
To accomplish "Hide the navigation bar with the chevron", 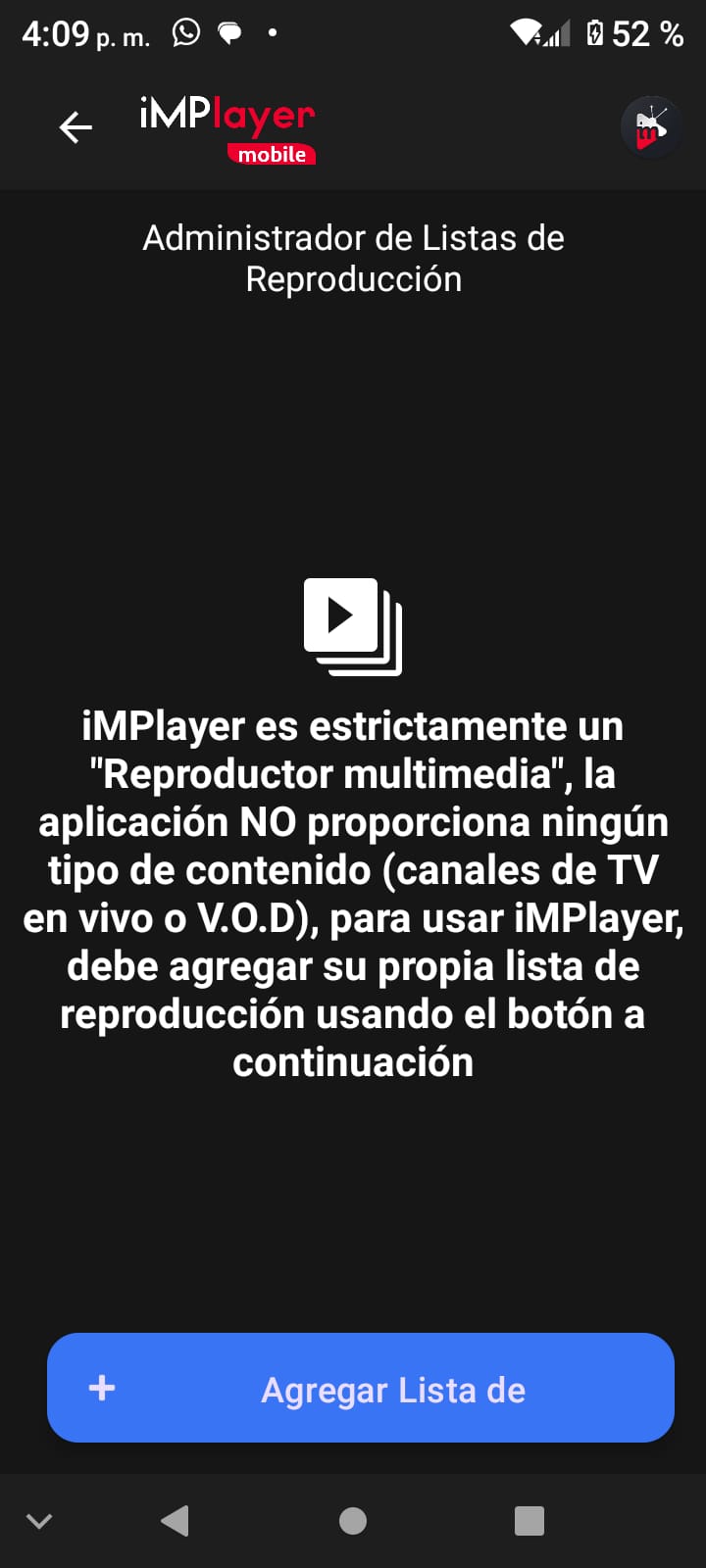I will coord(39,1521).
